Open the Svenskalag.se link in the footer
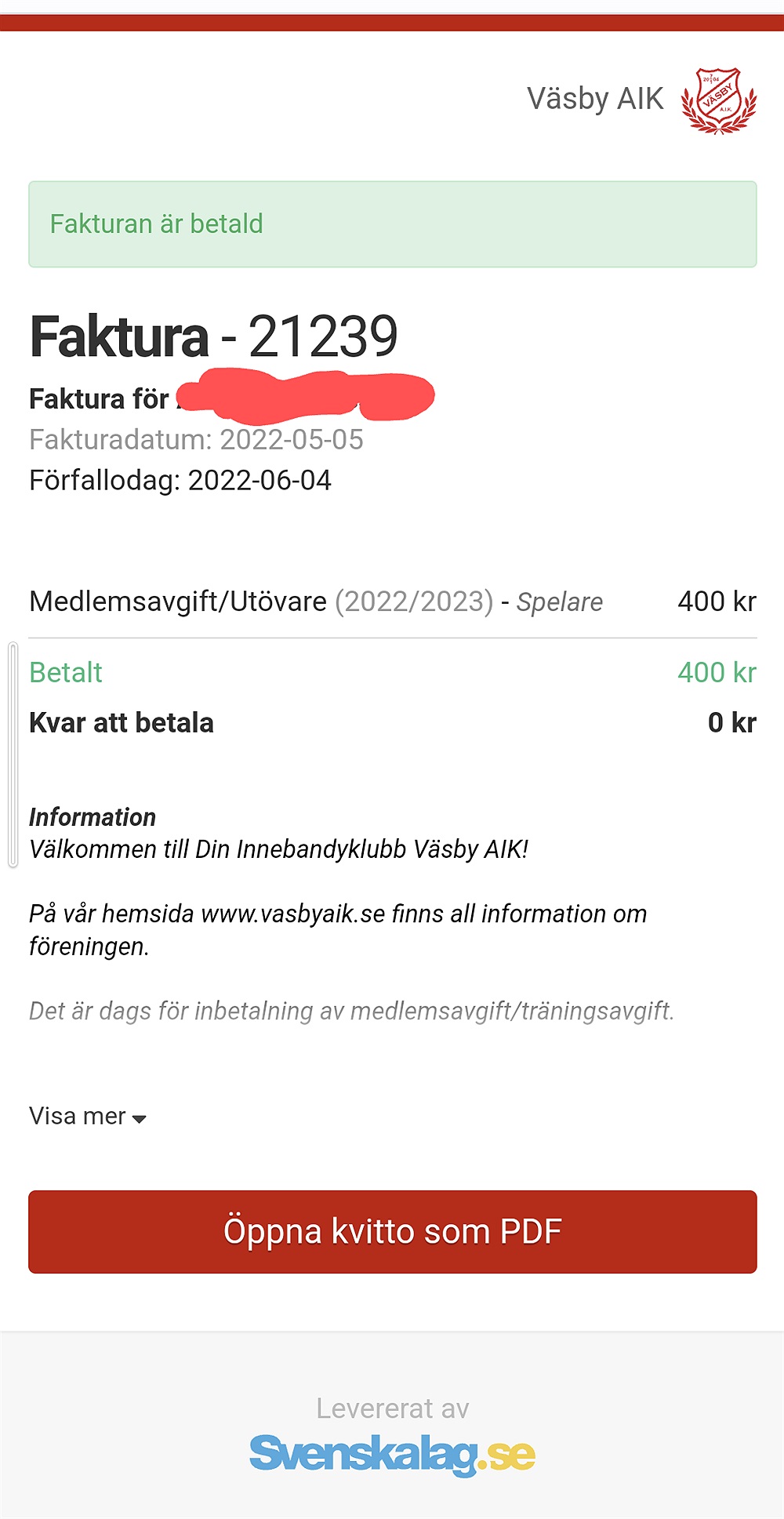The height and width of the screenshot is (1519, 784). (x=393, y=1455)
